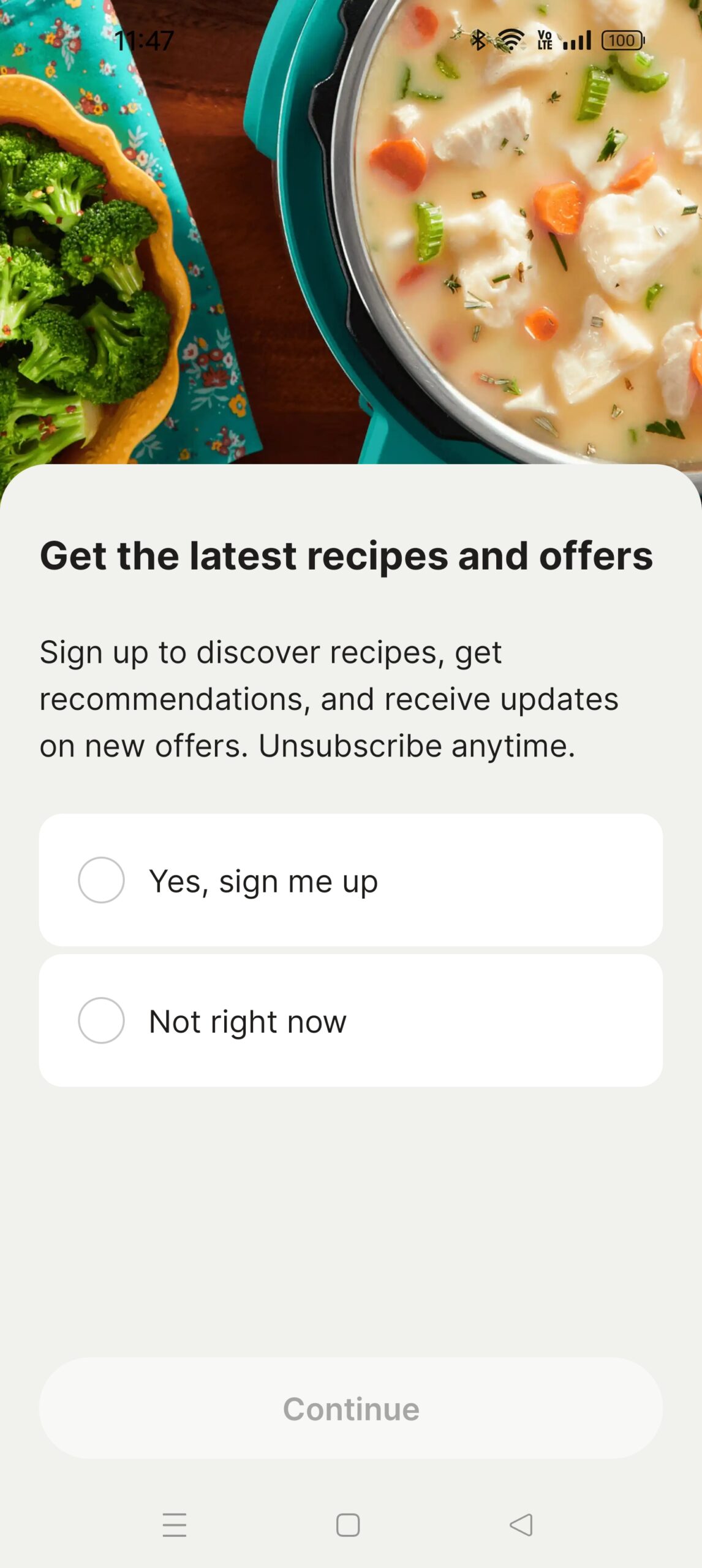Open recent apps from the navigation bar

[x=175, y=1525]
